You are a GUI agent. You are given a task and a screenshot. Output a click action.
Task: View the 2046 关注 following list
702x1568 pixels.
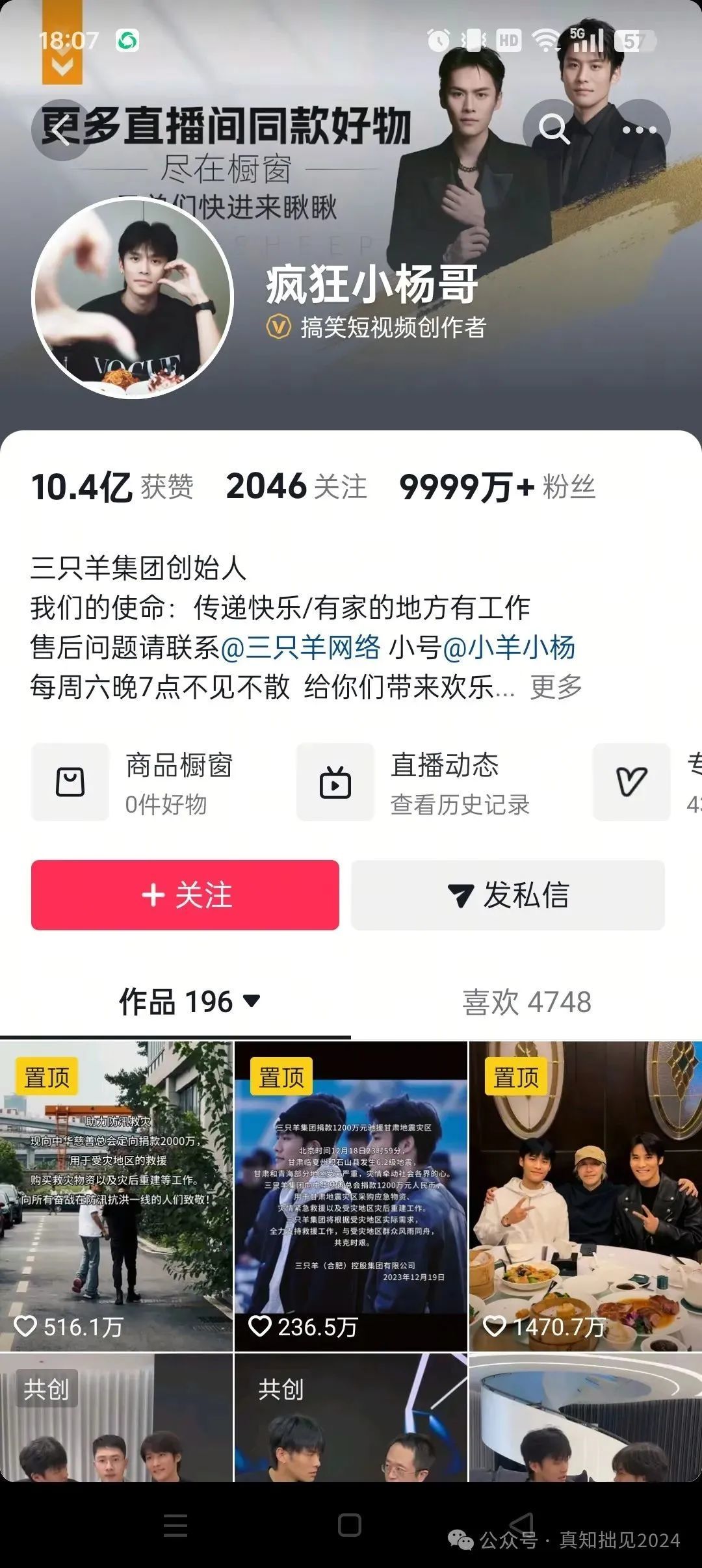pos(296,487)
